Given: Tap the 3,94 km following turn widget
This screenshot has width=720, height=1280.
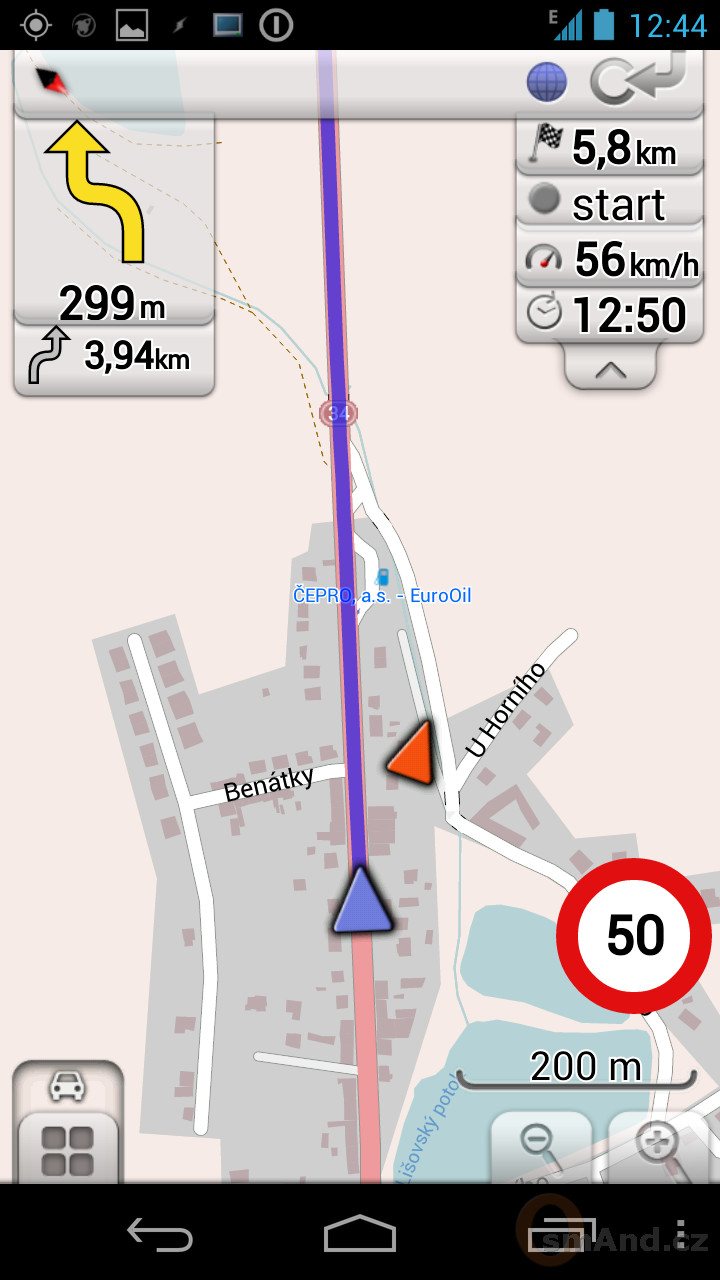Looking at the screenshot, I should 114,357.
